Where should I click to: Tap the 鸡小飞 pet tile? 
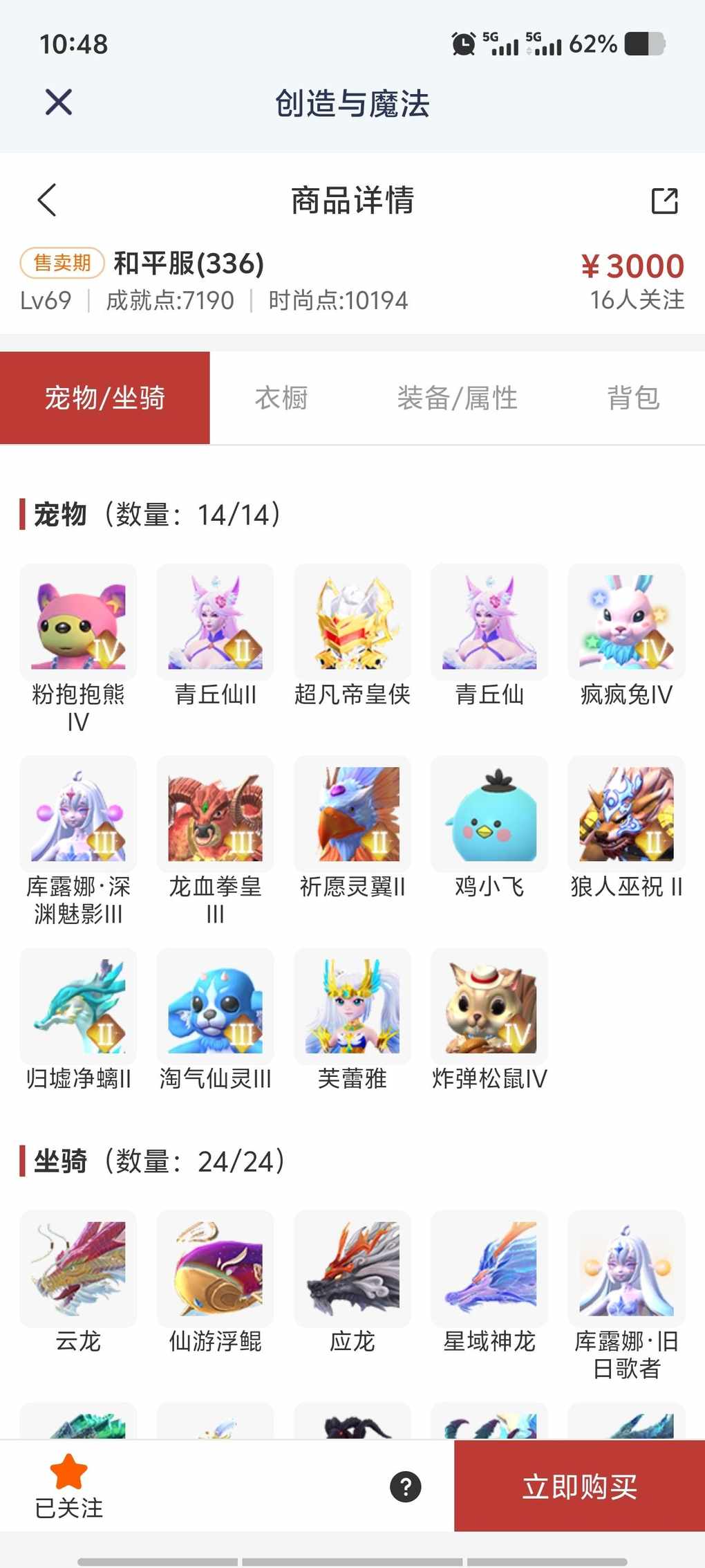tap(489, 815)
